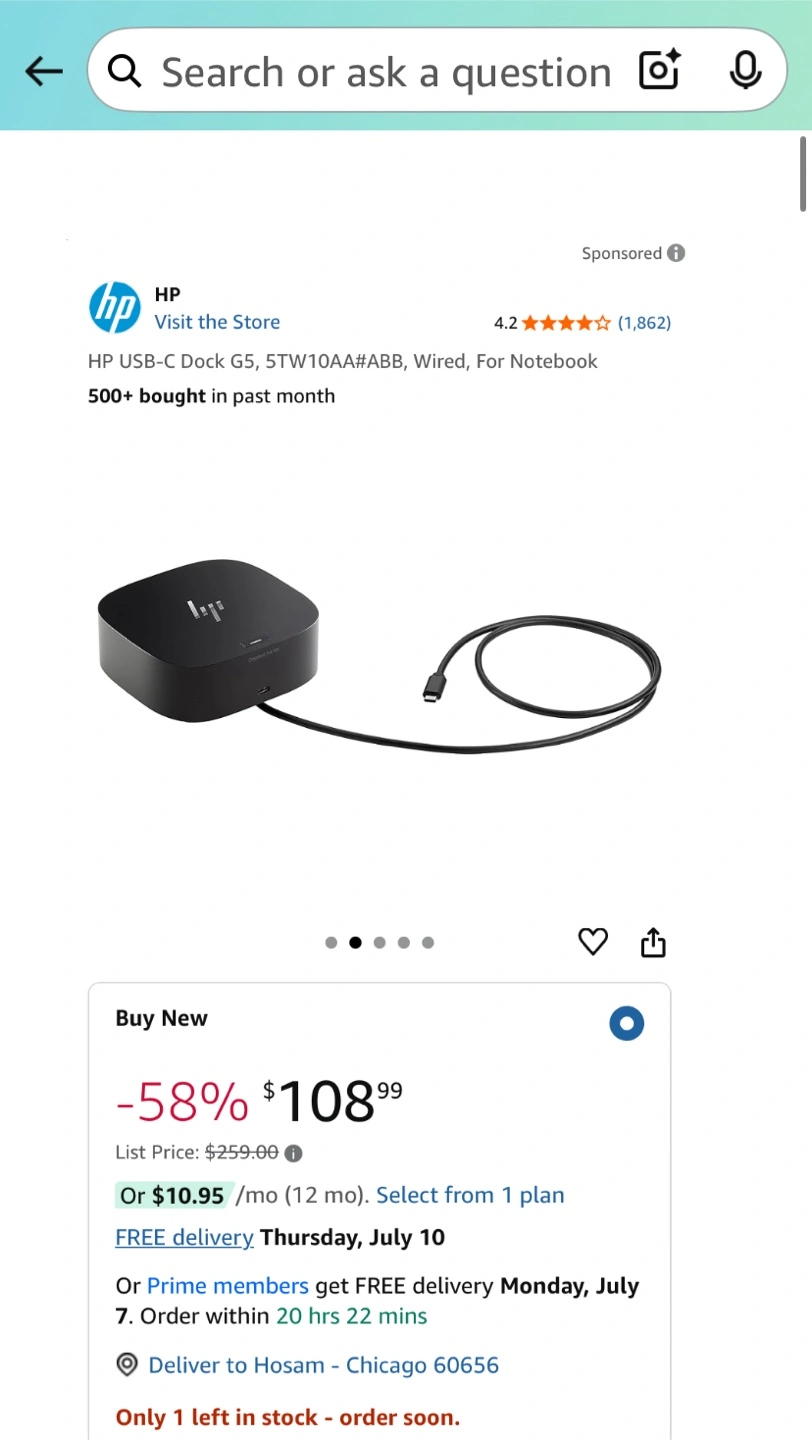Open the Sponsored info icon

676,253
